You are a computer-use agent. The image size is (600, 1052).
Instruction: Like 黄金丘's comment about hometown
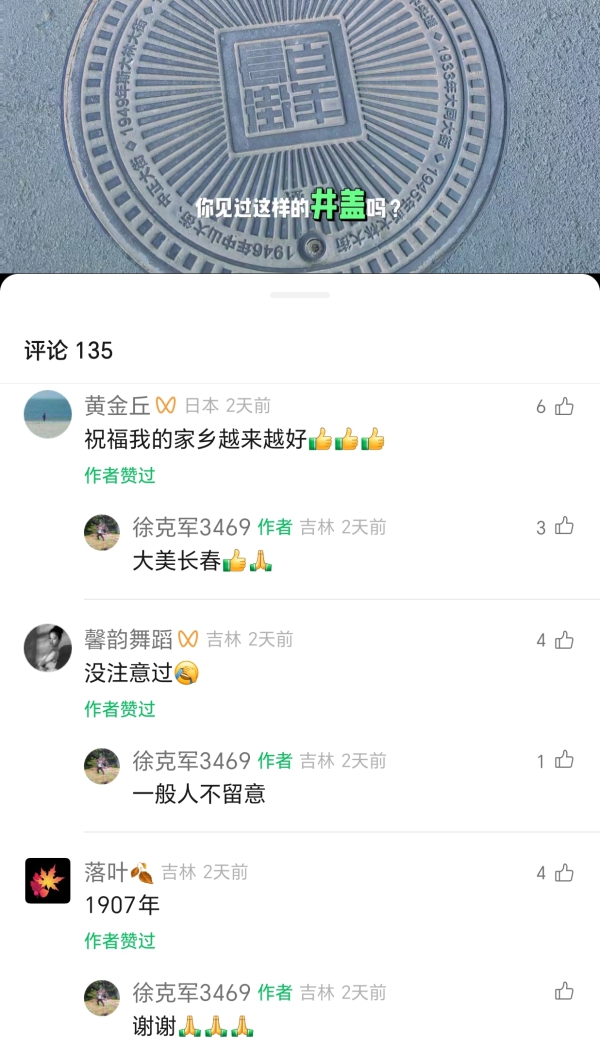coord(564,406)
